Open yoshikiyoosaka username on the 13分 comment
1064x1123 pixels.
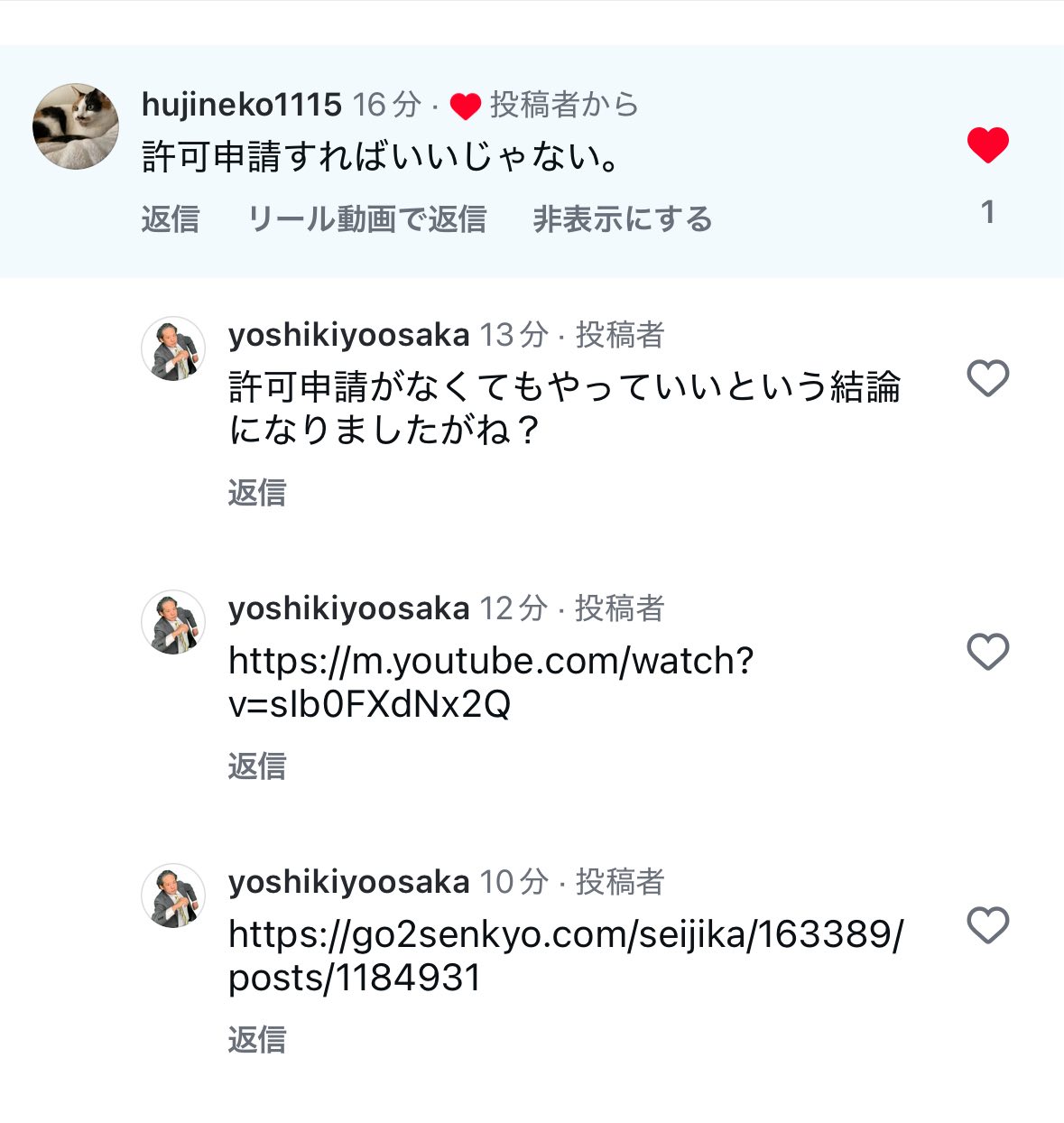pos(348,335)
